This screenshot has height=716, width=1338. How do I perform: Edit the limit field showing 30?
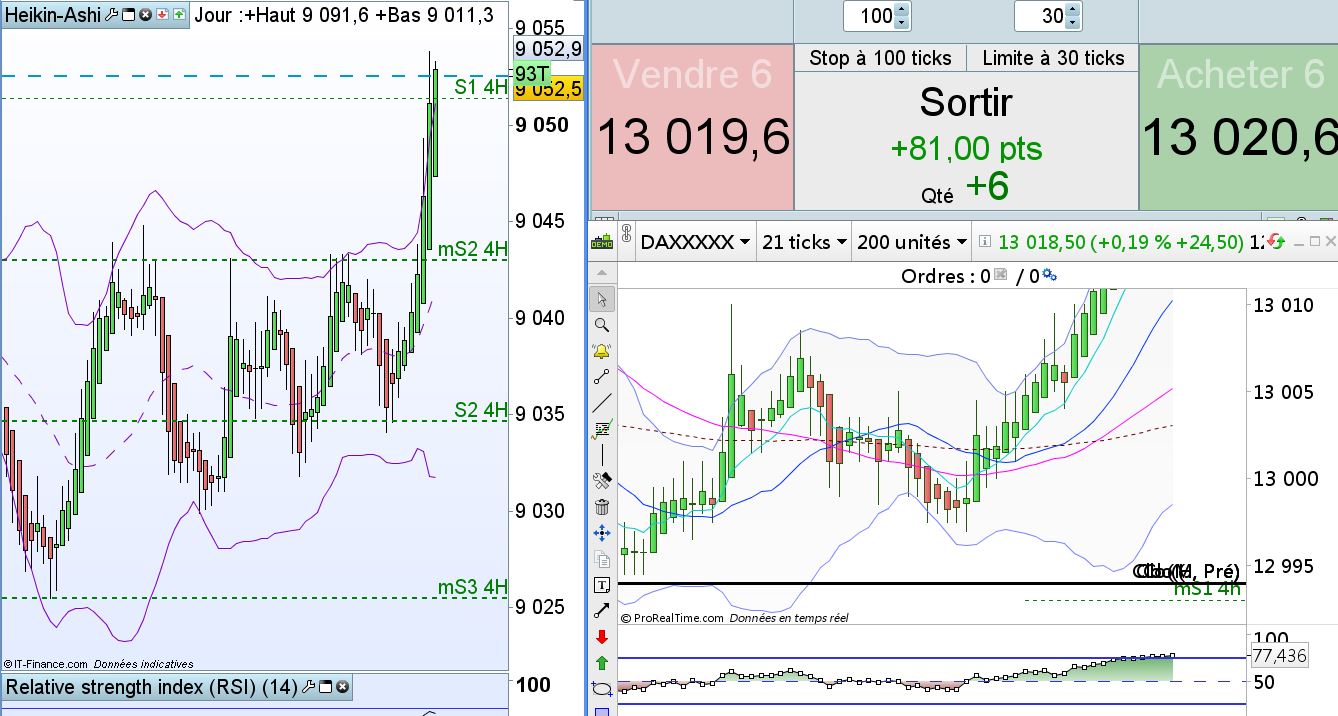point(1039,16)
